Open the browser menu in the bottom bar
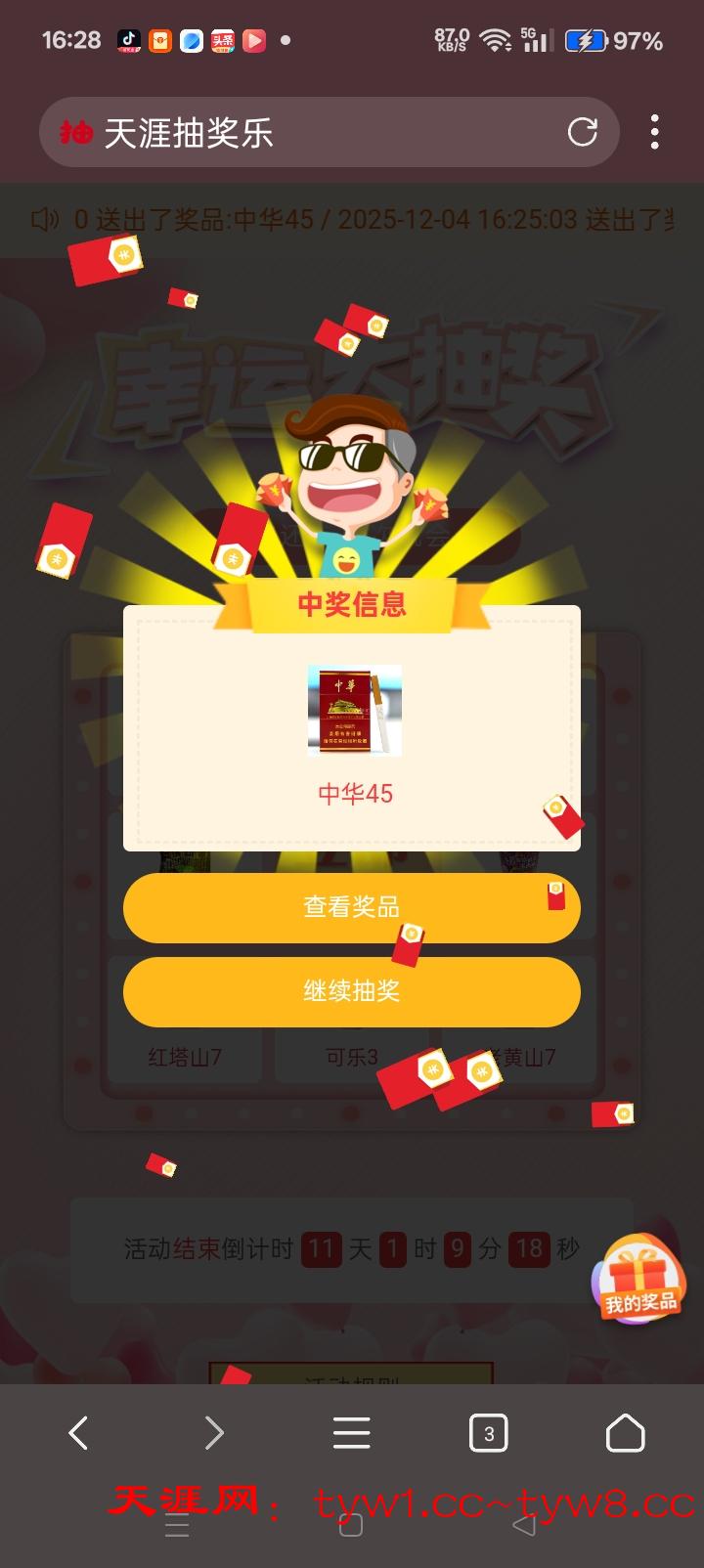 pos(351,1433)
